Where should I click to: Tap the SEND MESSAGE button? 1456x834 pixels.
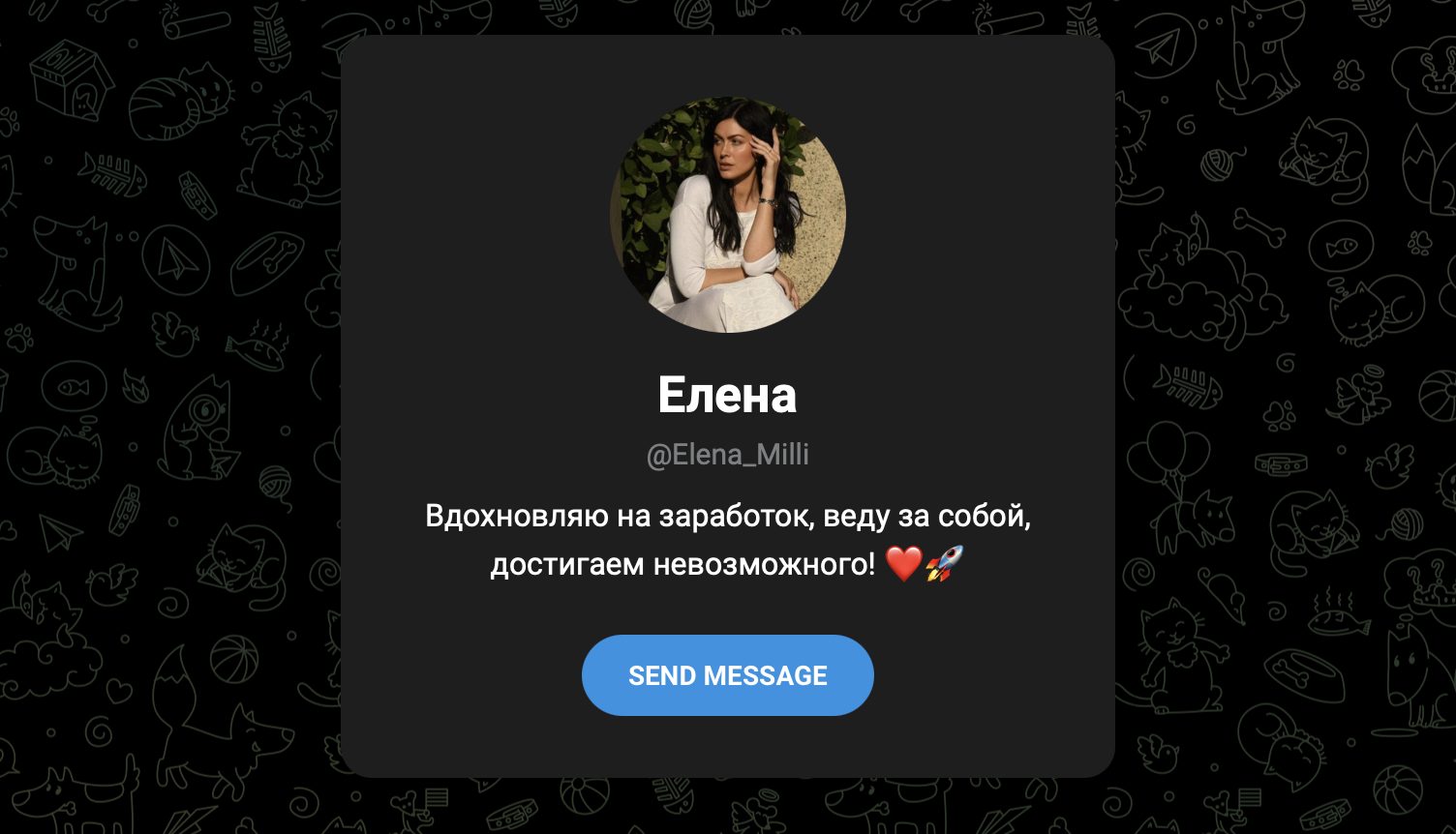point(727,675)
